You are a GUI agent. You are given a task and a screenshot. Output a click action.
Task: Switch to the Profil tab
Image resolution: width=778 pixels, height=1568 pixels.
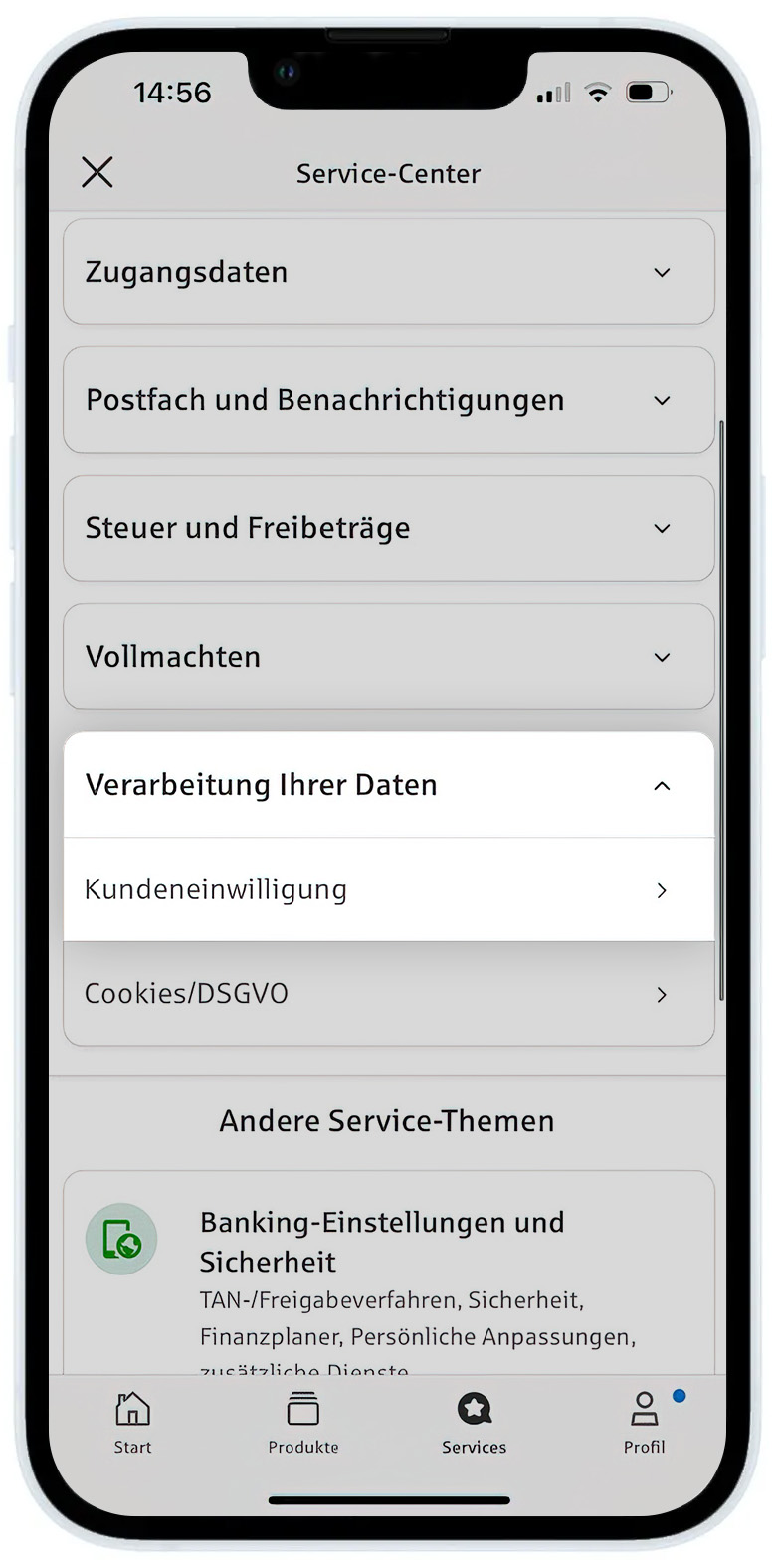pyautogui.click(x=644, y=1423)
